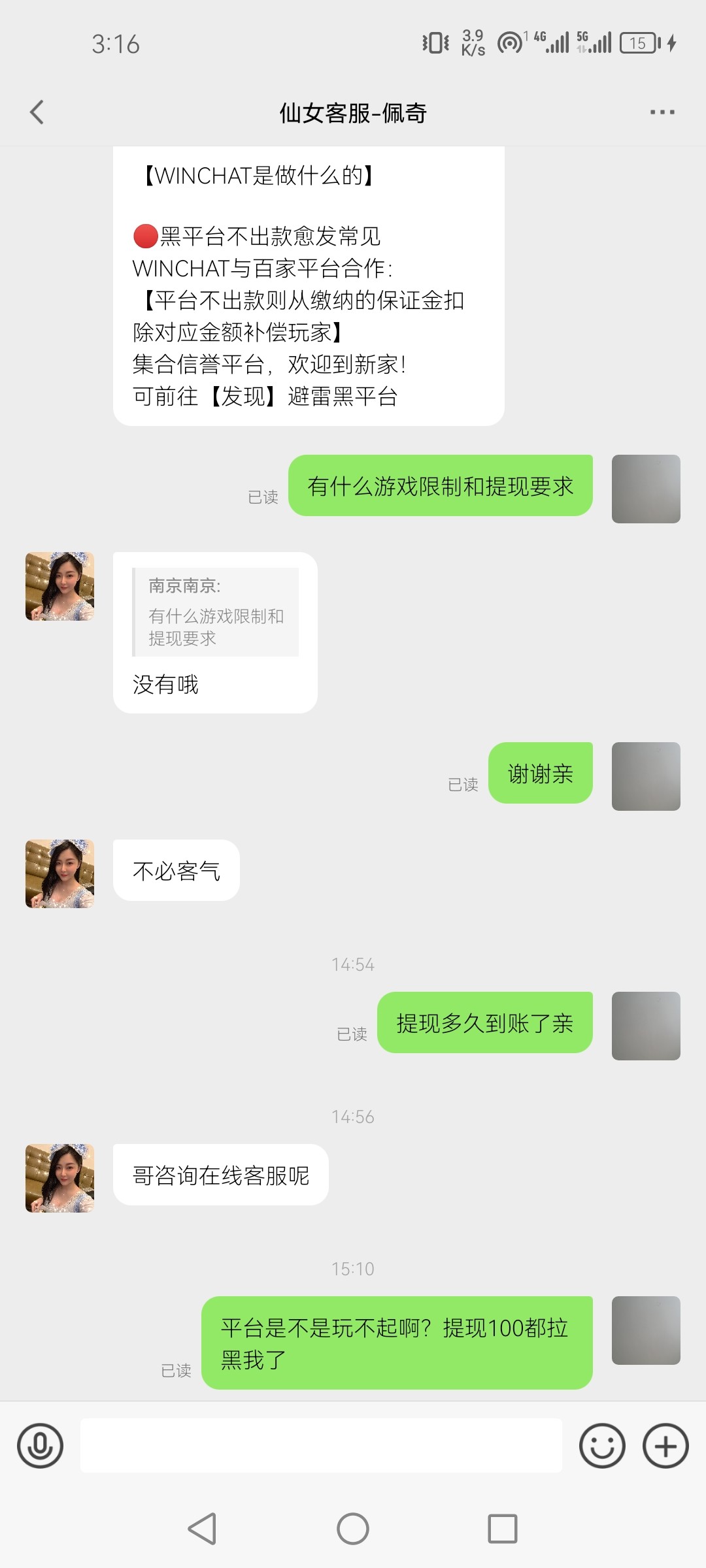Tap the battery indicator in status bar

(639, 43)
